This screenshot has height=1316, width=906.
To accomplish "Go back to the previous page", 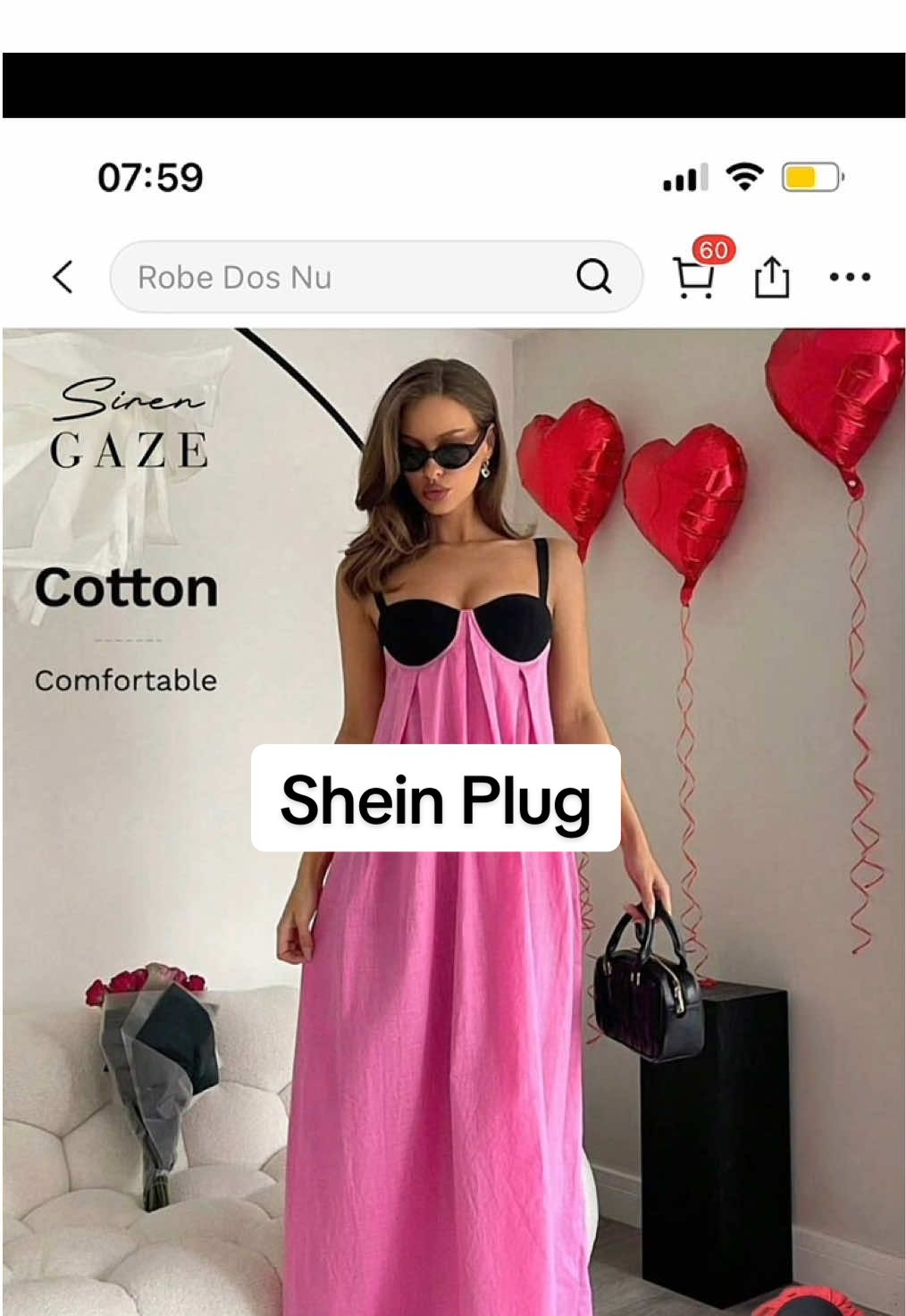I will (63, 277).
